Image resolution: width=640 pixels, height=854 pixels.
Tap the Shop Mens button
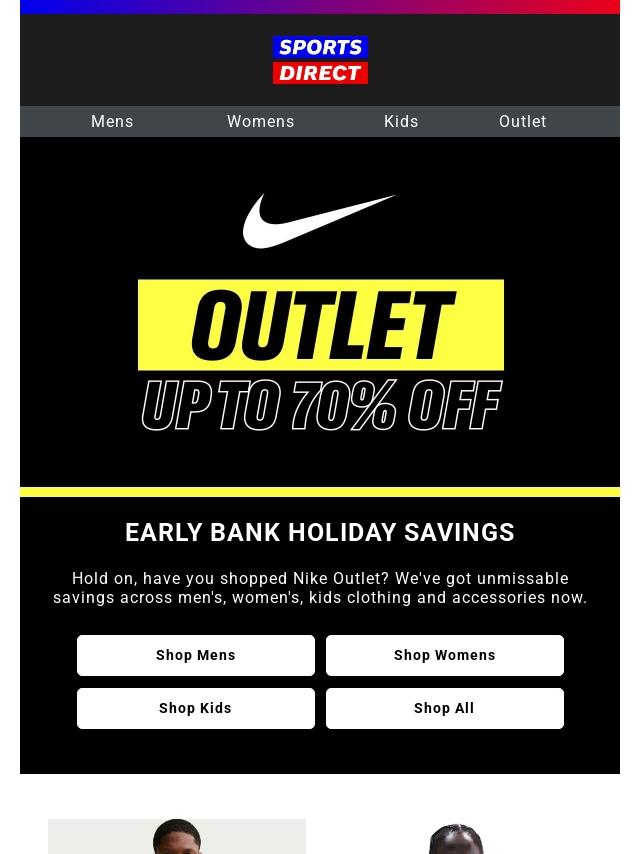pos(196,656)
